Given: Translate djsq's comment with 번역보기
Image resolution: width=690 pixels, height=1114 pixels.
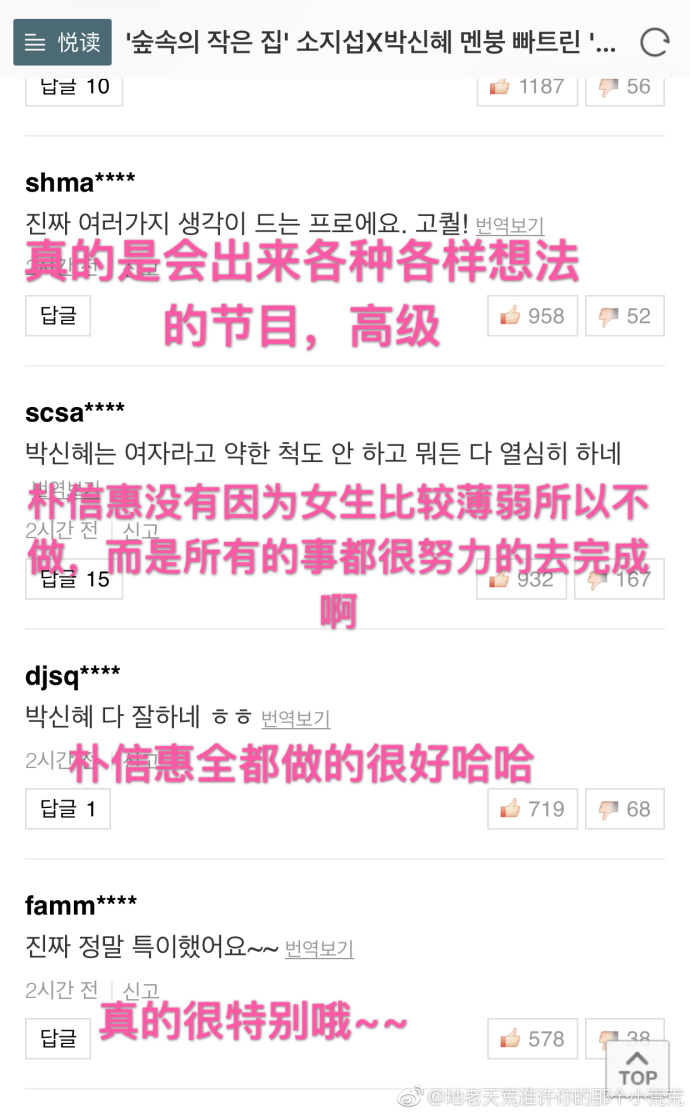Looking at the screenshot, I should point(295,718).
